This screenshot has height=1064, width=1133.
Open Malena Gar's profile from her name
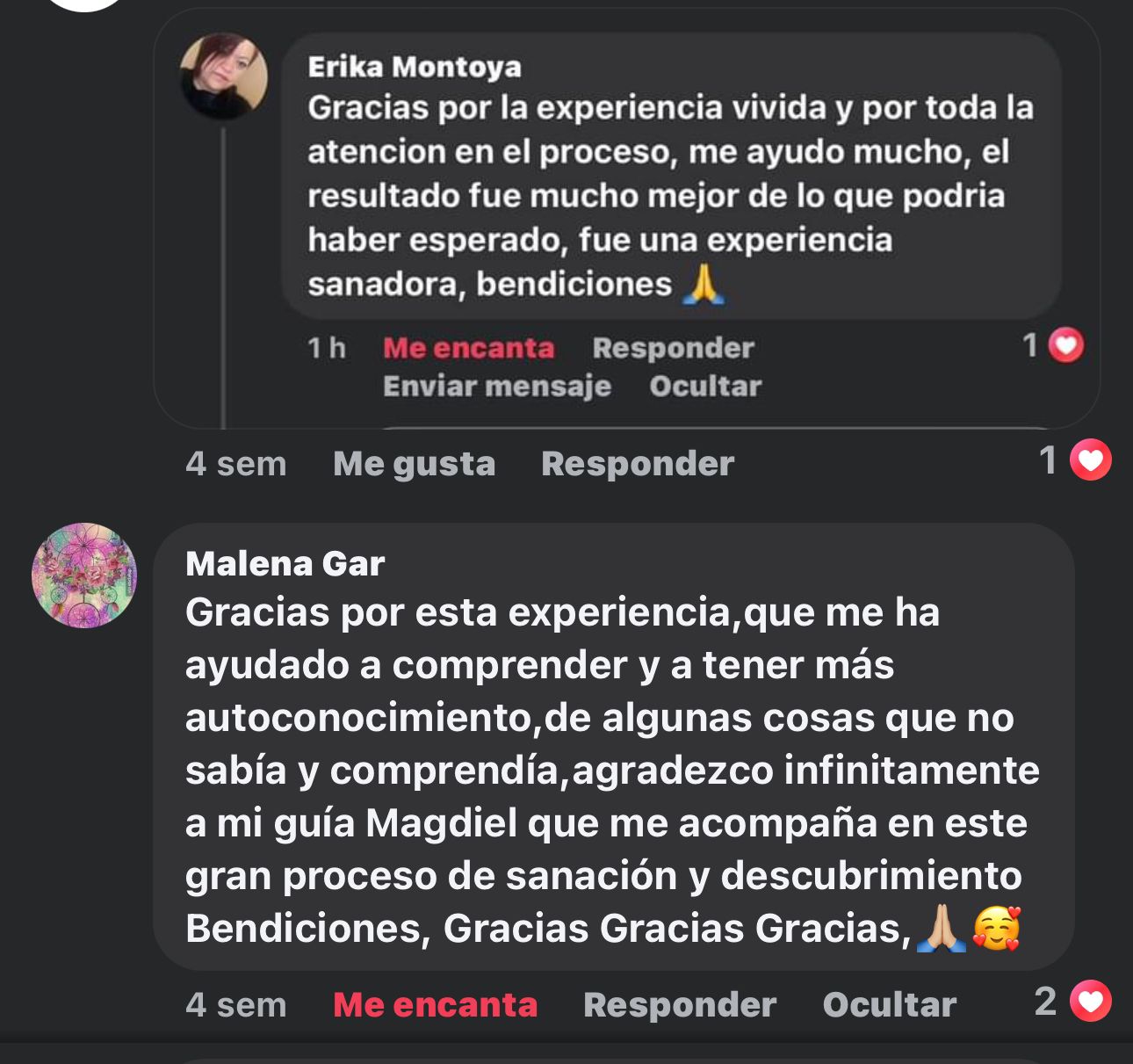pyautogui.click(x=285, y=563)
